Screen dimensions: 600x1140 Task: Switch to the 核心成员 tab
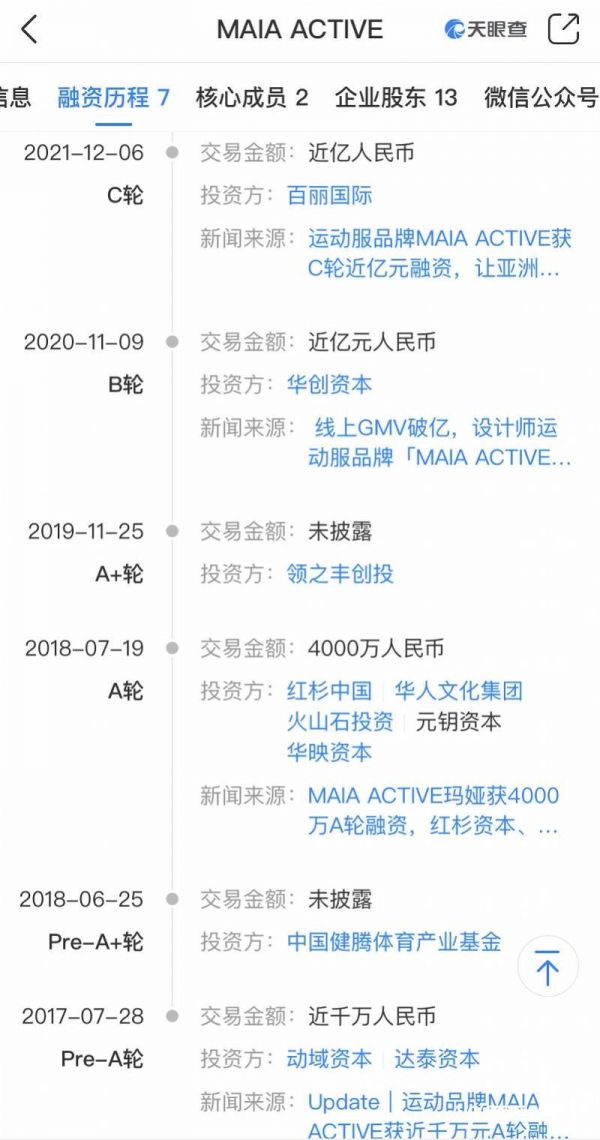pyautogui.click(x=251, y=97)
